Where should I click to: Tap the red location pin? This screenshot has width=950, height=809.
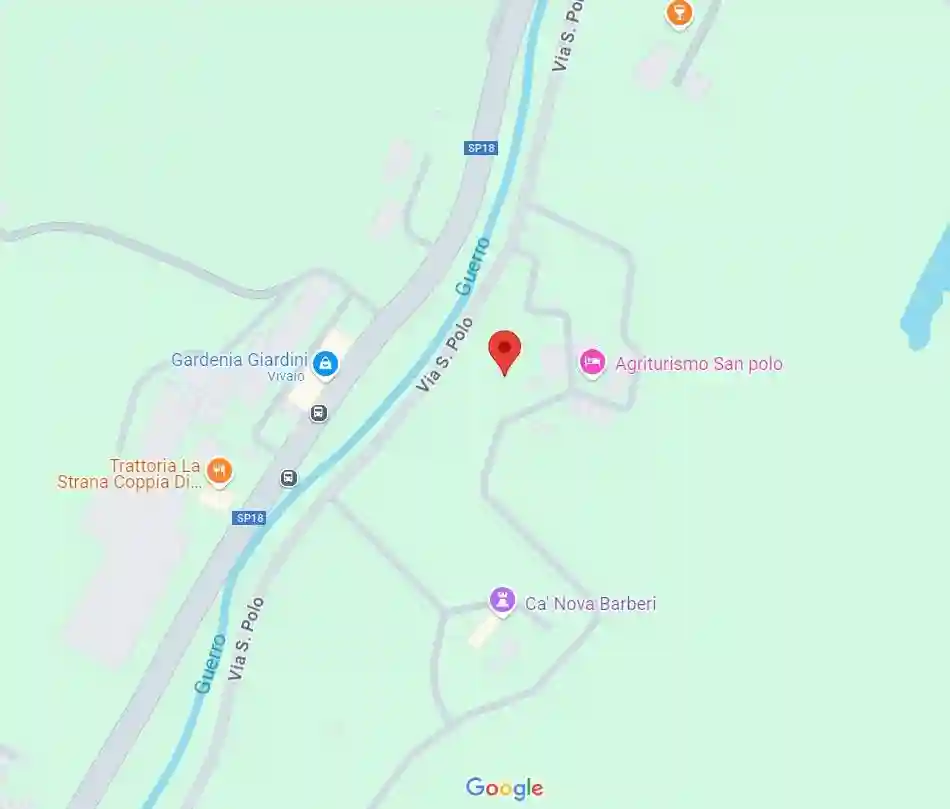click(504, 352)
